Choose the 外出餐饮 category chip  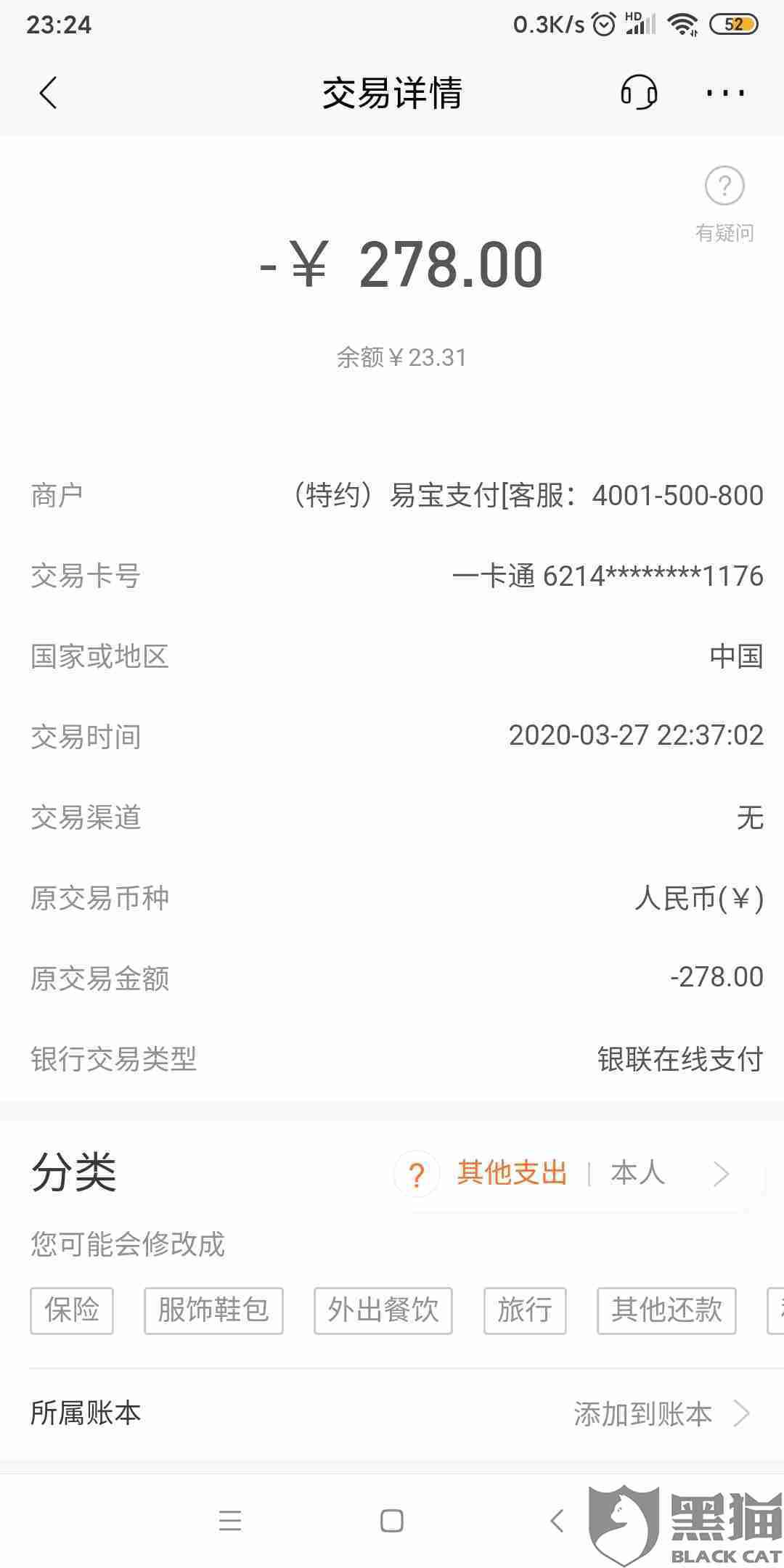(383, 1310)
